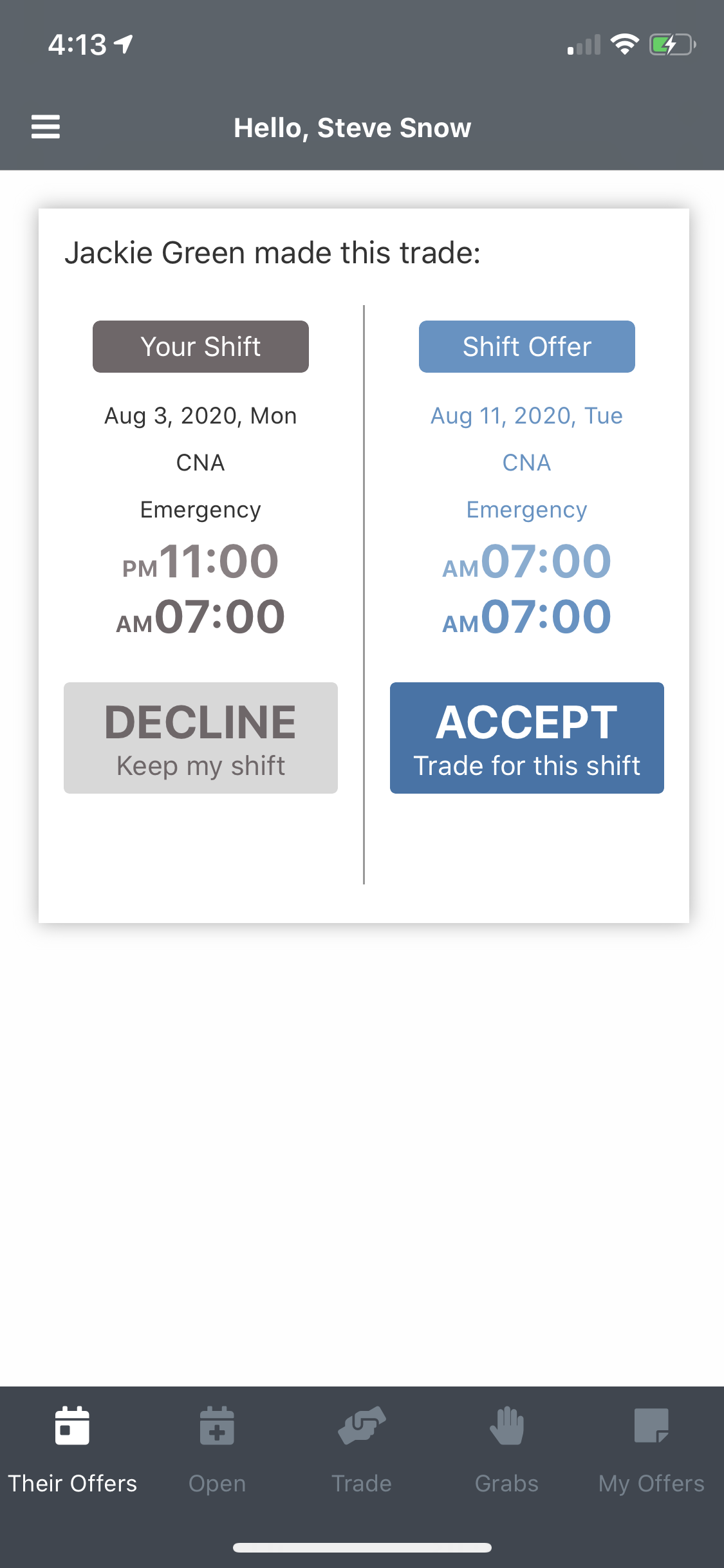The height and width of the screenshot is (1568, 724).
Task: Open the hamburger menu
Action: tap(46, 127)
